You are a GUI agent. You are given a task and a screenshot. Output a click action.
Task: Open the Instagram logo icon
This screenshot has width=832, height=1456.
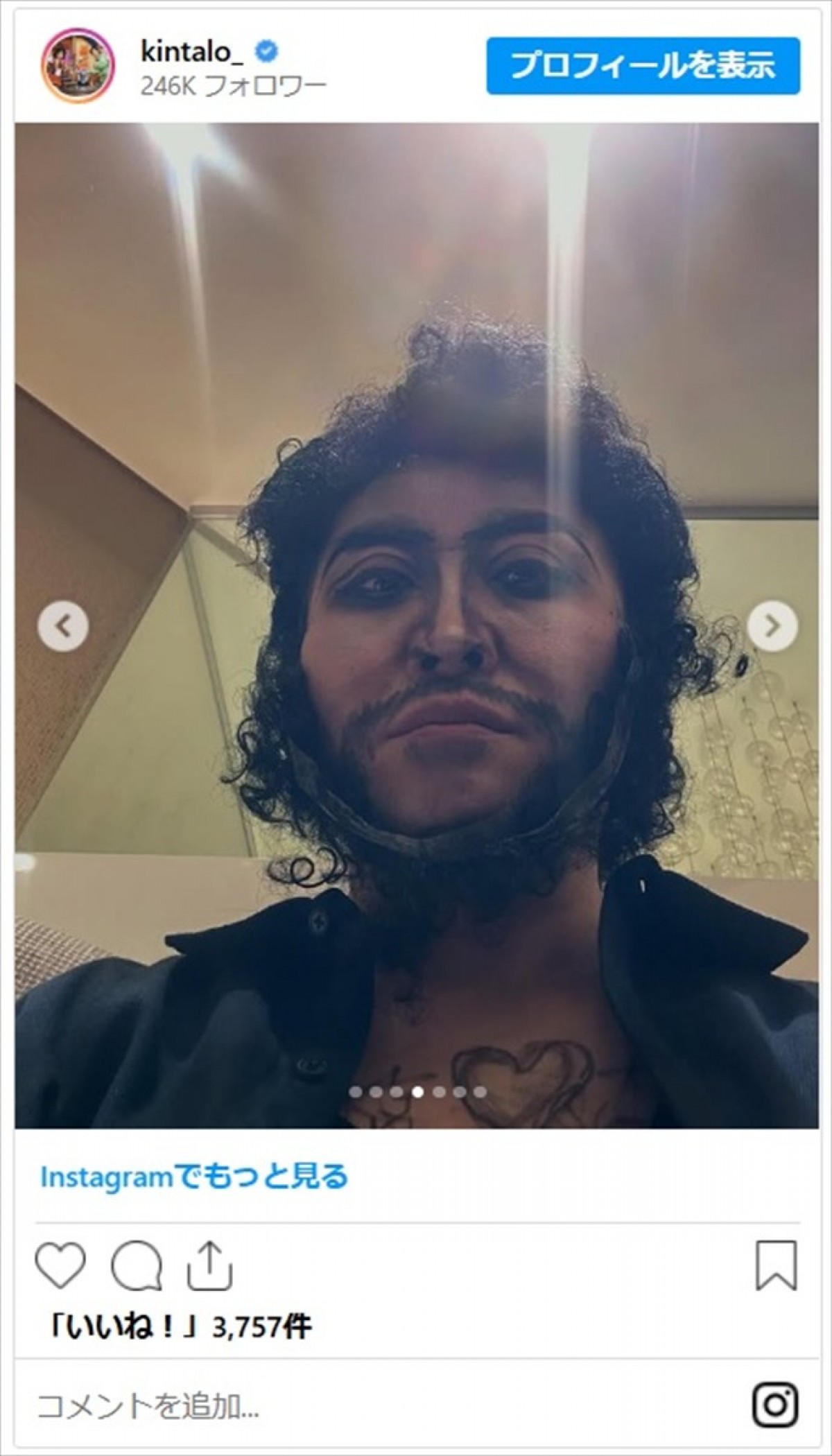[x=775, y=1405]
